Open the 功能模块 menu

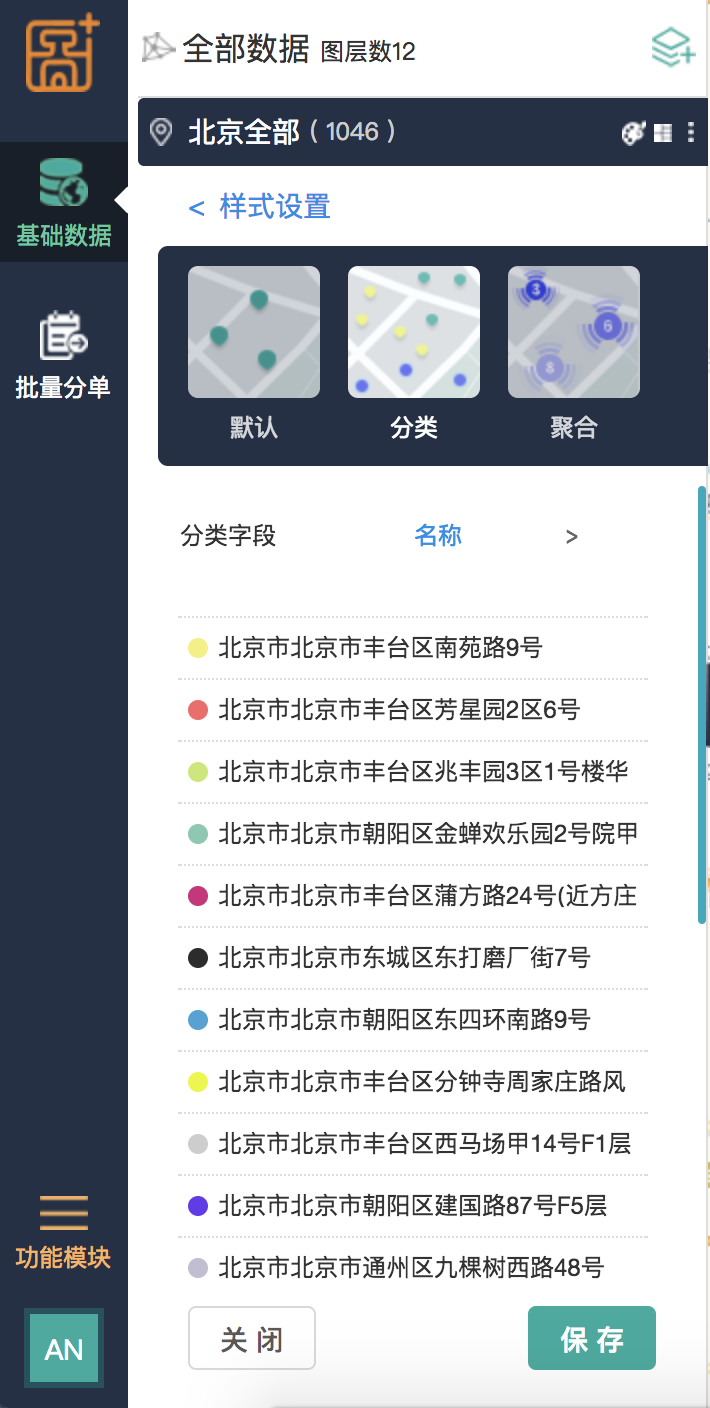coord(64,1232)
